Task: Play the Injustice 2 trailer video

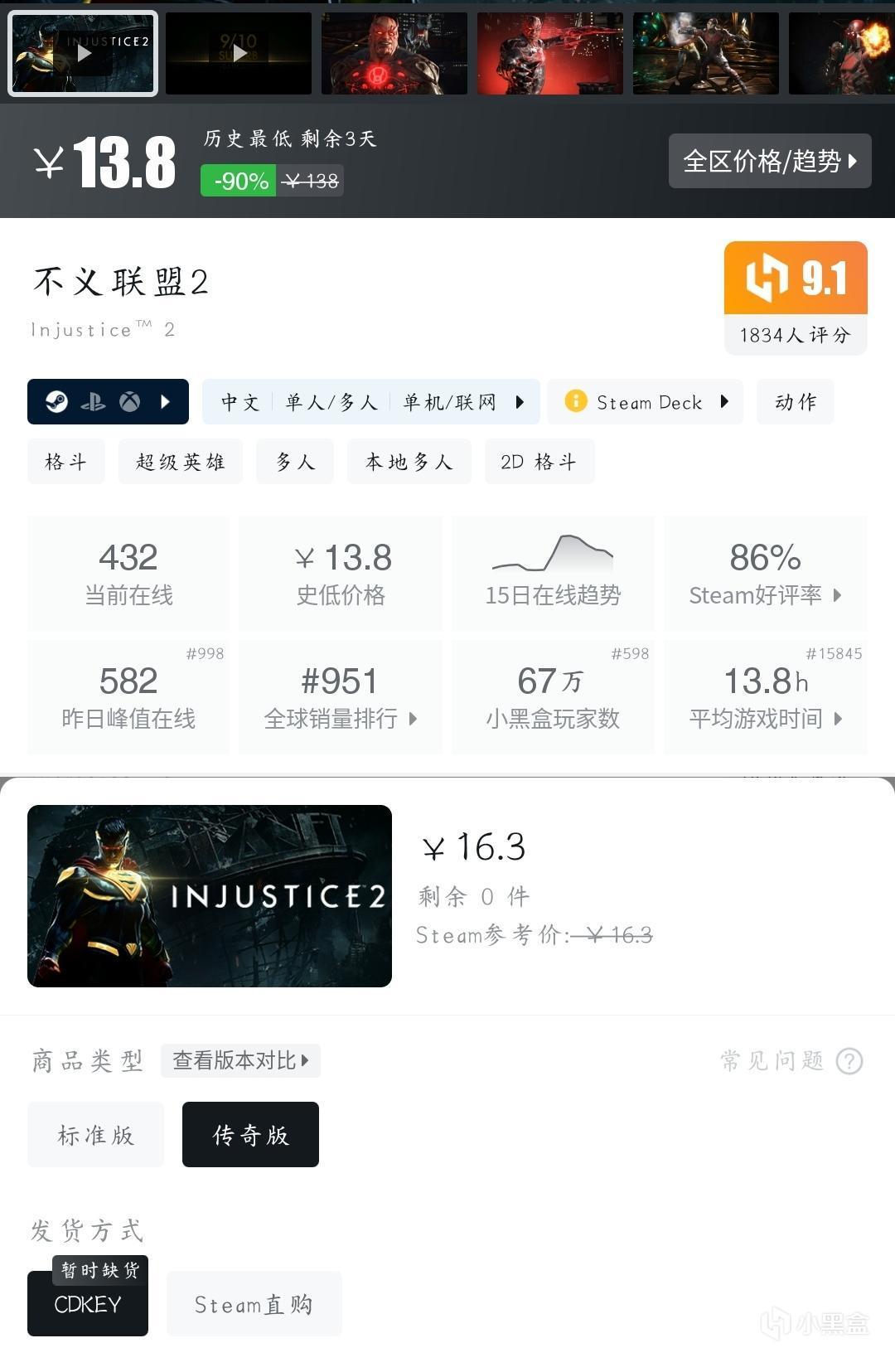Action: [x=83, y=54]
